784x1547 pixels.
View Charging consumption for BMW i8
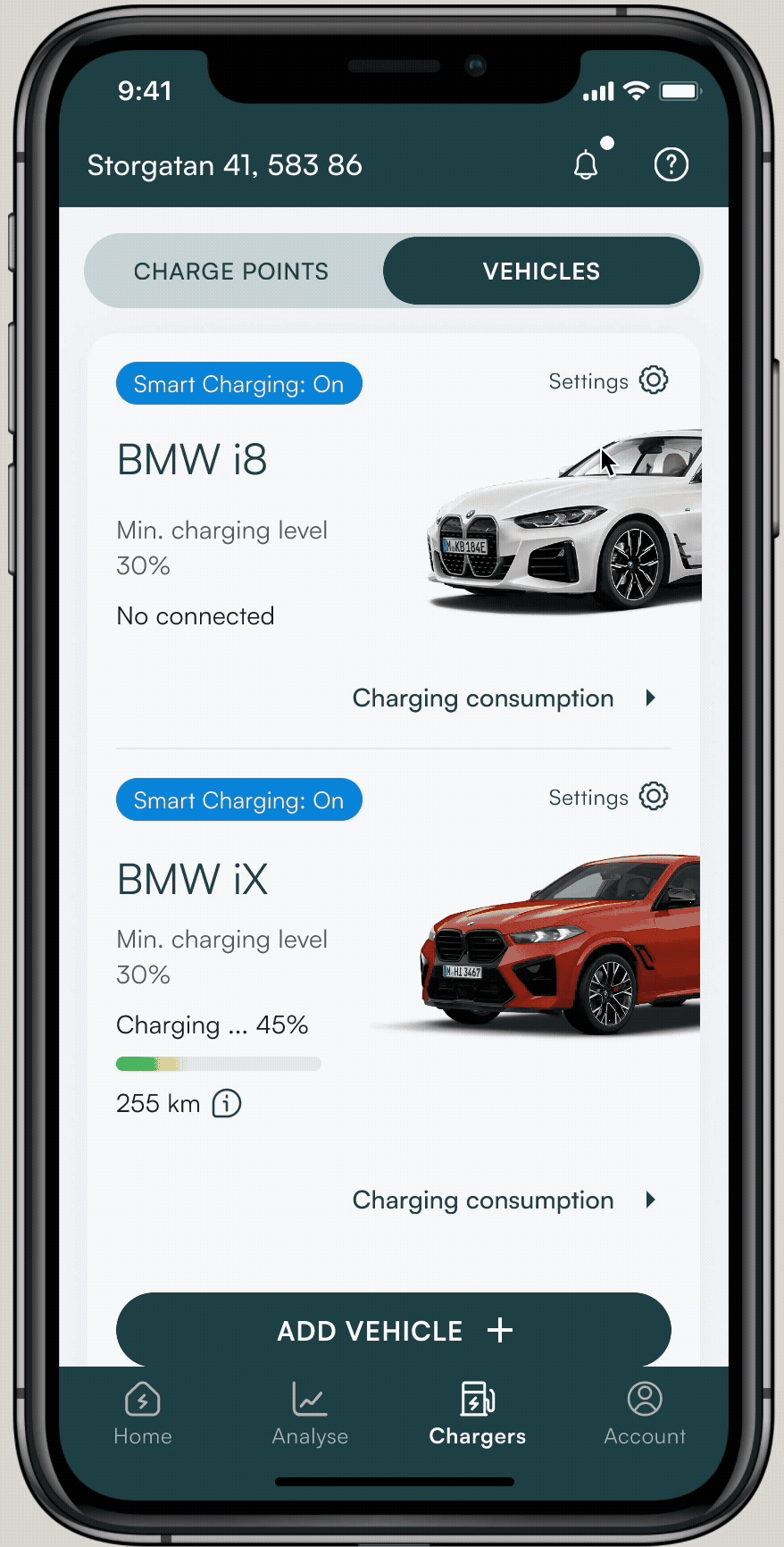pos(504,698)
